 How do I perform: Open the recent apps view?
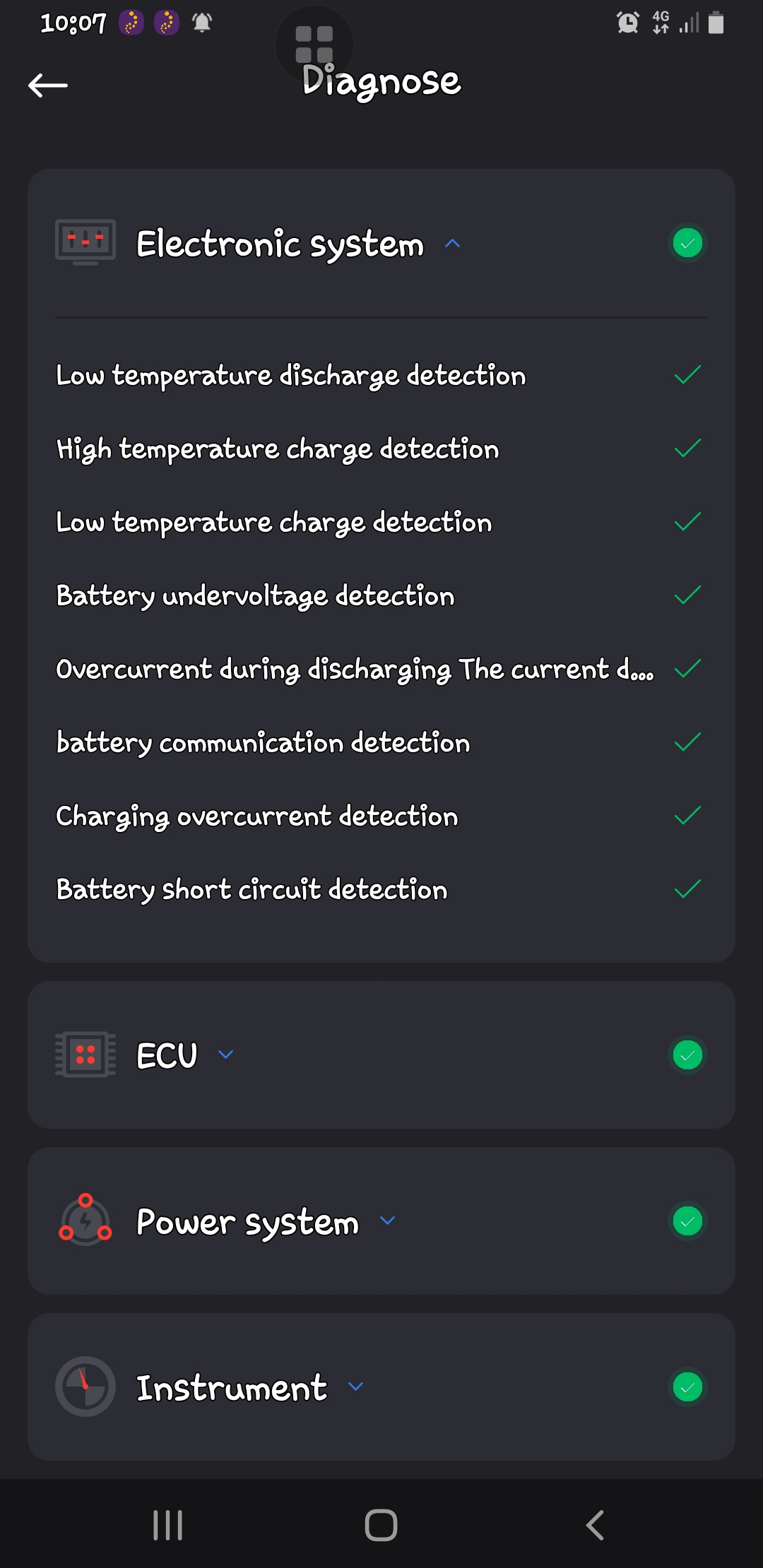coord(168,1525)
